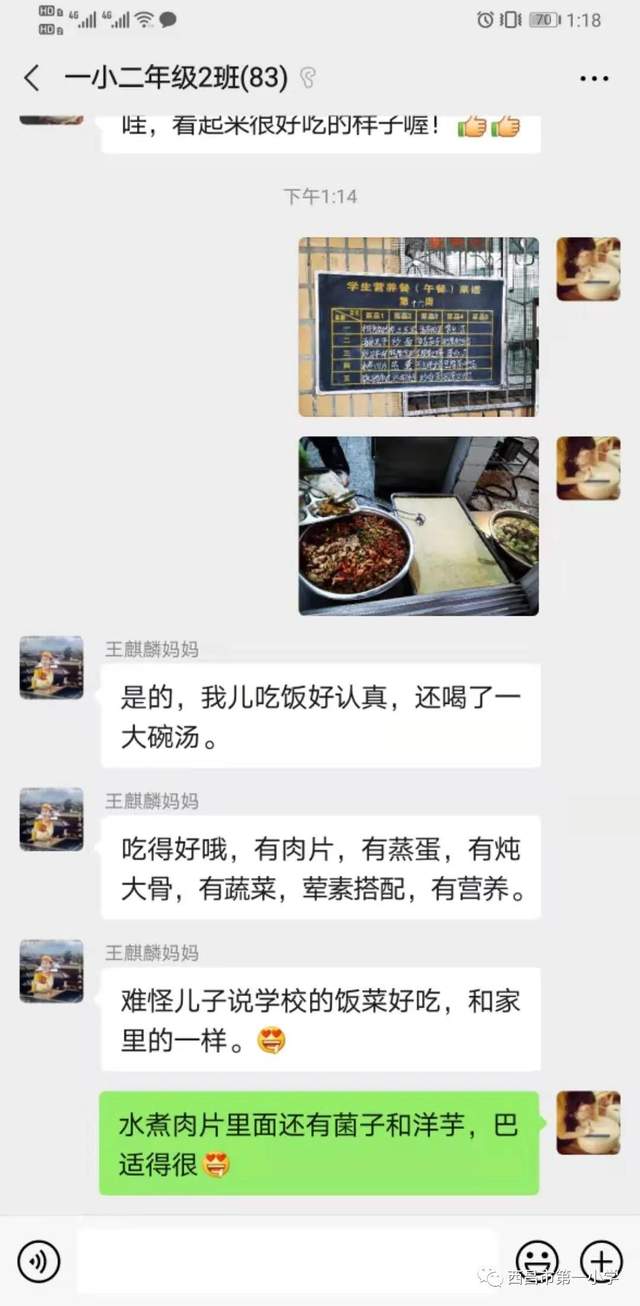This screenshot has height=1306, width=640.
Task: Focus the message text field
Action: coord(288,1260)
